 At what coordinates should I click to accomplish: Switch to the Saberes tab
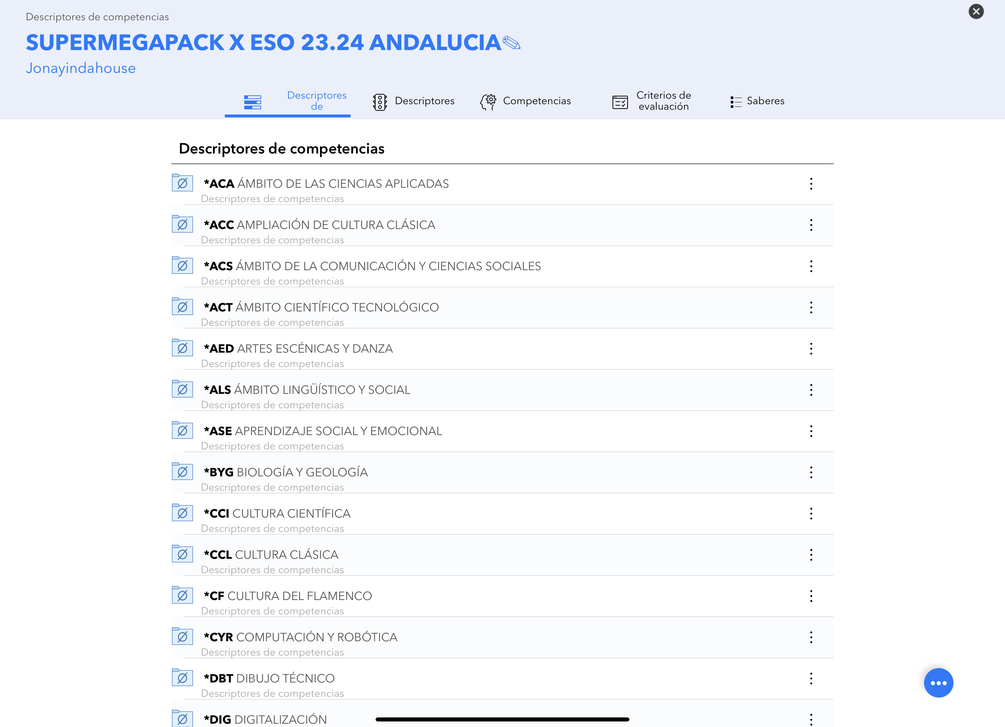(756, 101)
